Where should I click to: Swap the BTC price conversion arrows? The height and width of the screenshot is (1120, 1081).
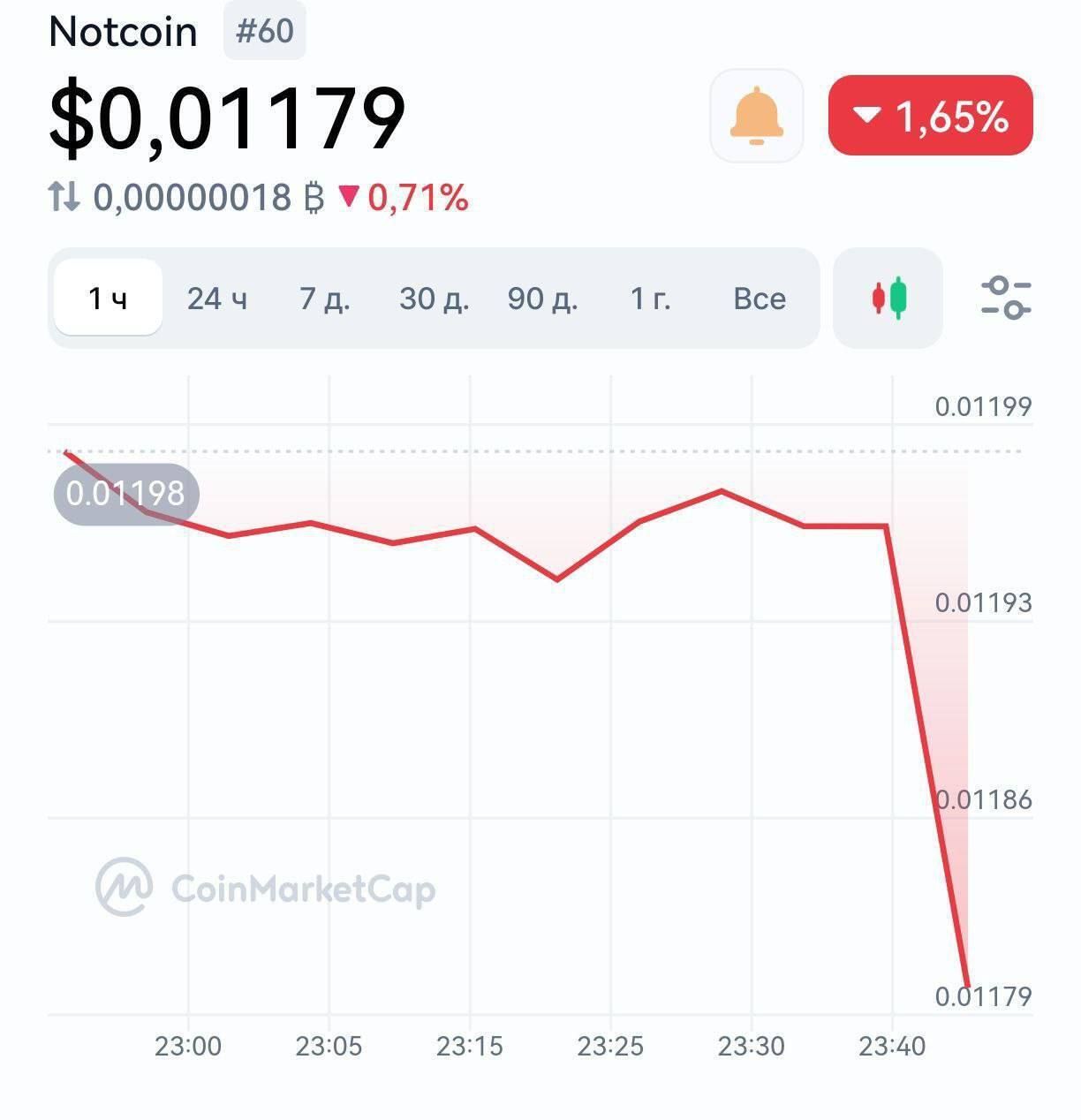[64, 196]
